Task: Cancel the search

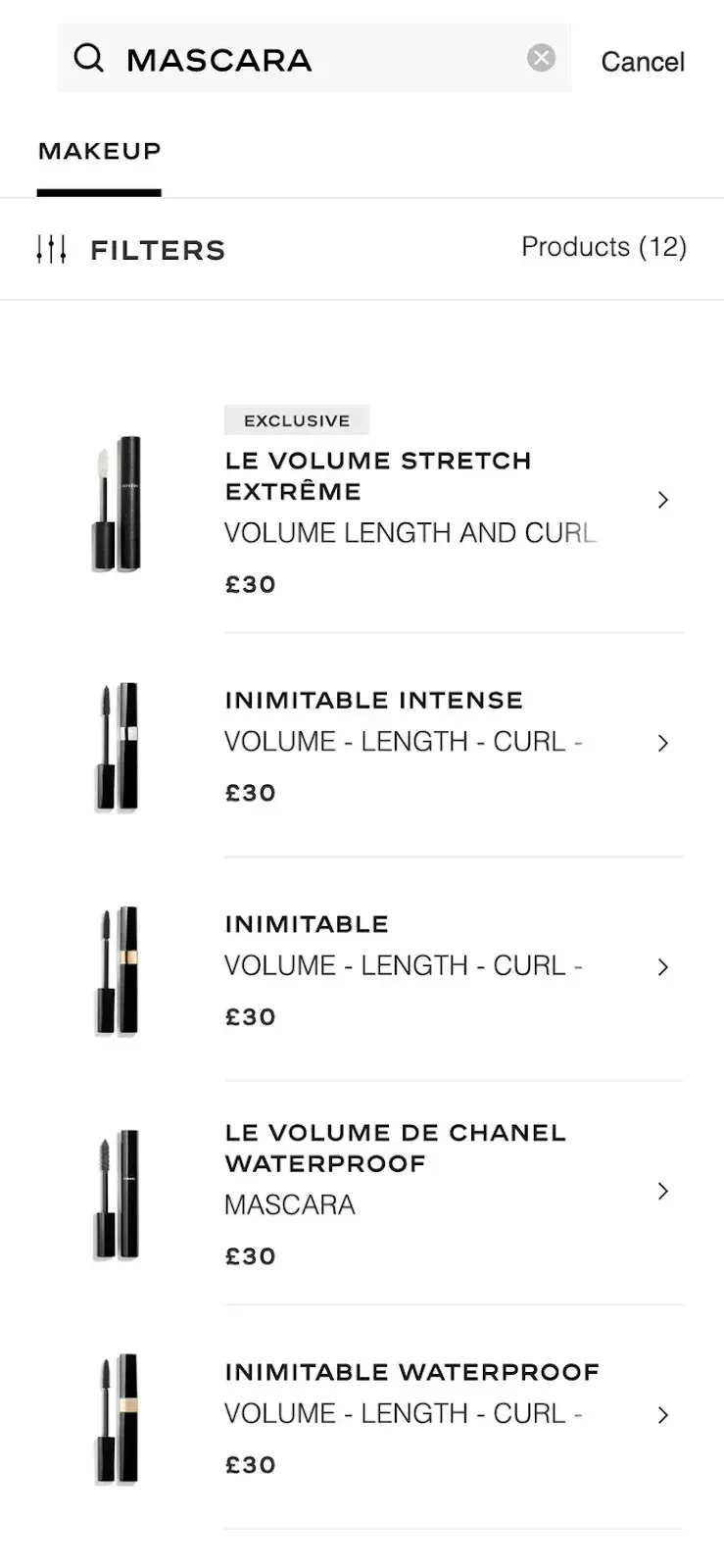Action: 642,62
